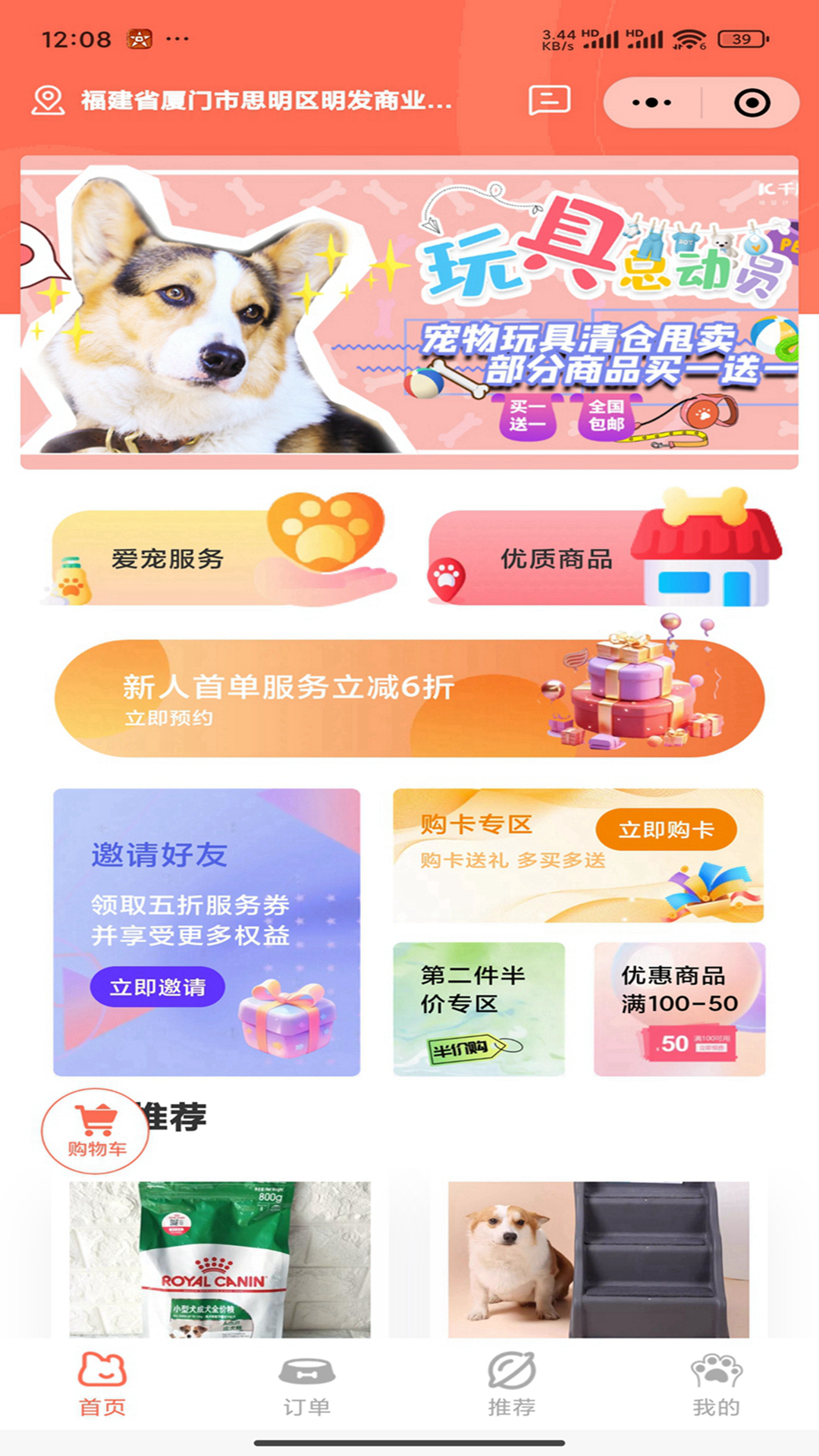View the pet stairs product card
This screenshot has height=1456, width=819.
598,1259
